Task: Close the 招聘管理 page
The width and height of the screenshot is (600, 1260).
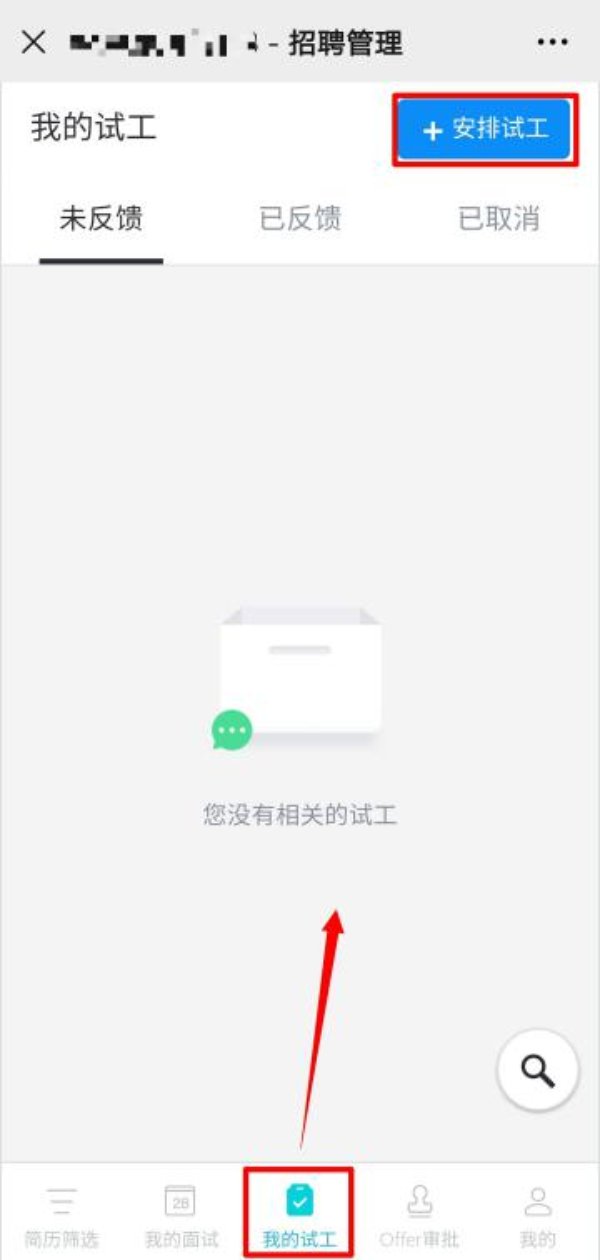Action: pos(34,42)
